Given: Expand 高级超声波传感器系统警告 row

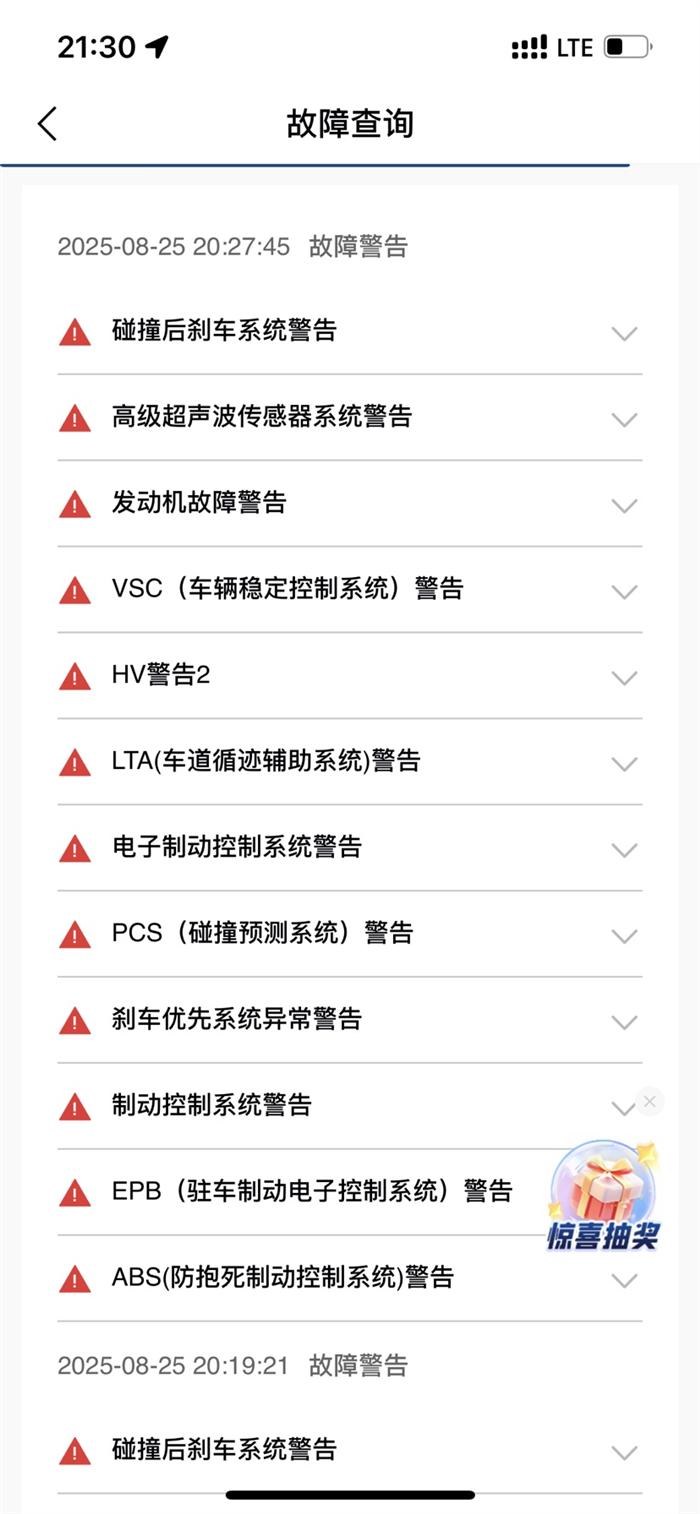Looking at the screenshot, I should pyautogui.click(x=350, y=417).
